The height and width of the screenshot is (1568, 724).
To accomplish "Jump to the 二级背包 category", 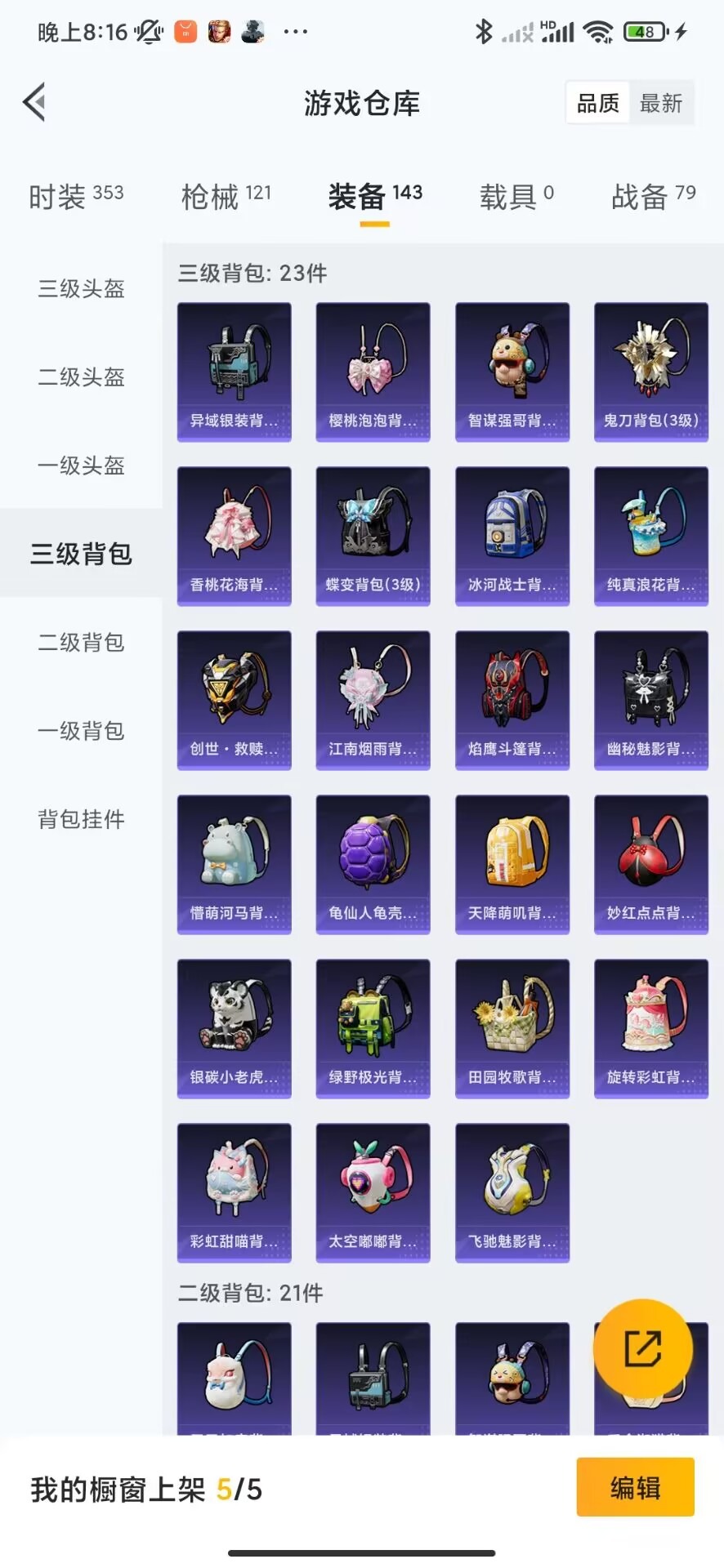I will point(81,642).
